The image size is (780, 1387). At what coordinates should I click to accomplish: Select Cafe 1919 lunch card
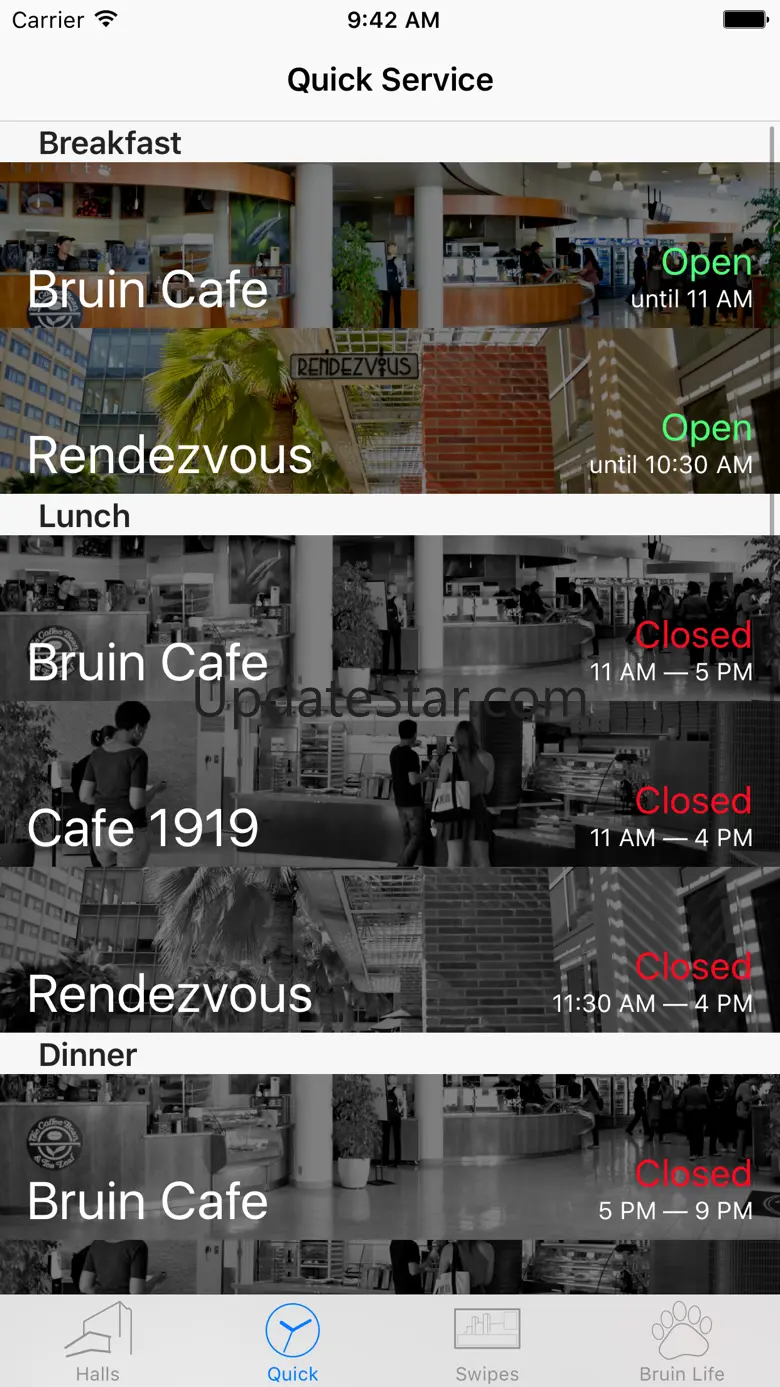[x=390, y=784]
